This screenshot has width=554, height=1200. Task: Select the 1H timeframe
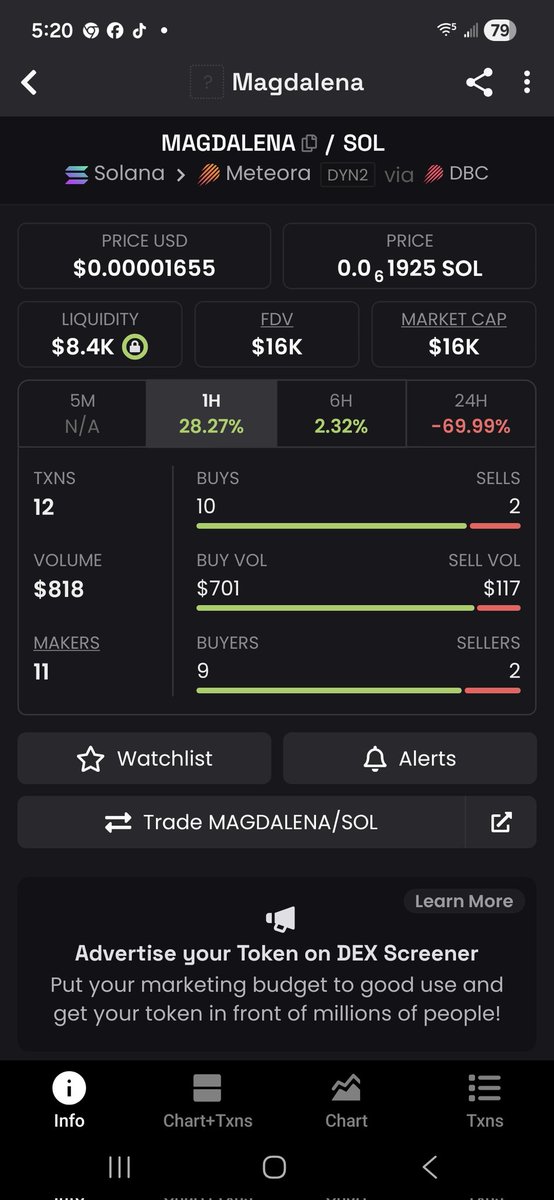(211, 413)
